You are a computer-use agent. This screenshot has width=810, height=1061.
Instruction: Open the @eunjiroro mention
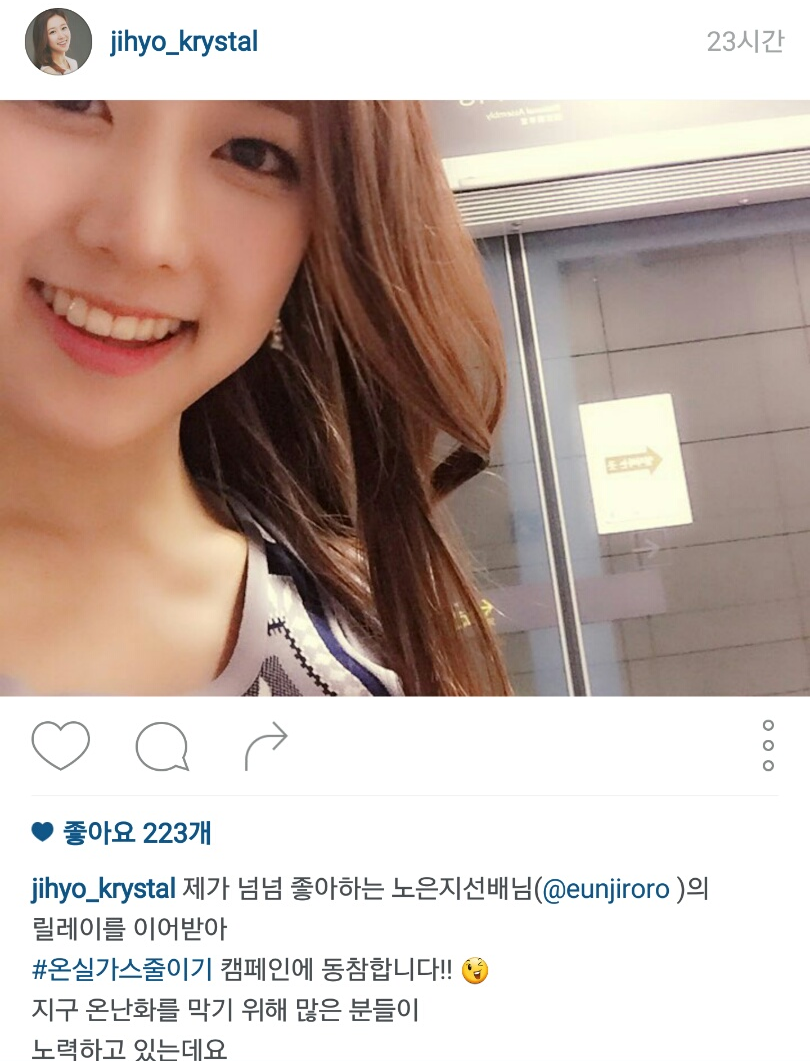[606, 888]
